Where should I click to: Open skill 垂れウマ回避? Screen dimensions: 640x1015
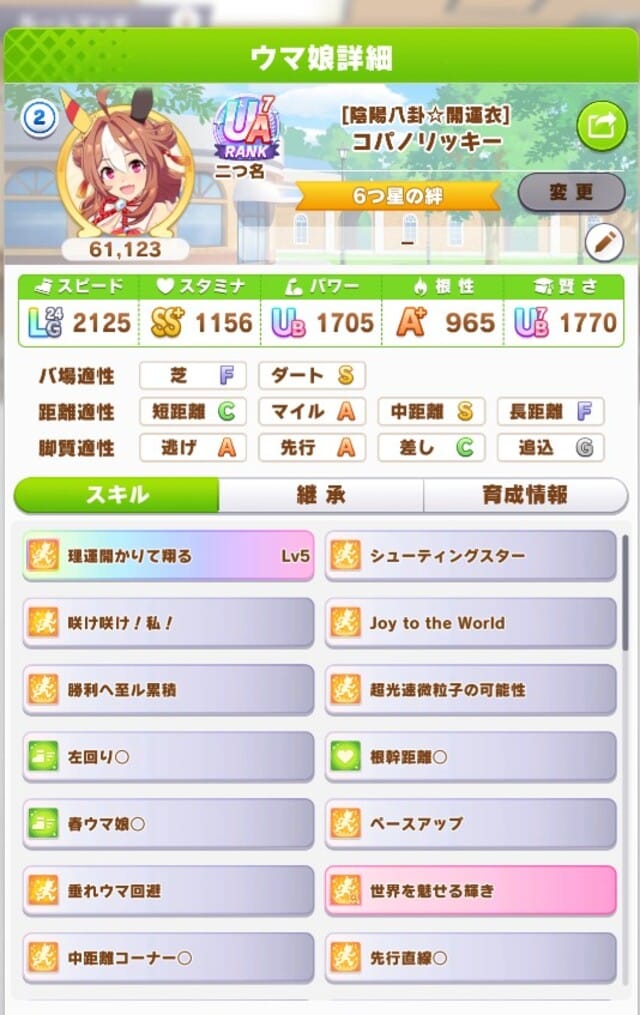(168, 890)
